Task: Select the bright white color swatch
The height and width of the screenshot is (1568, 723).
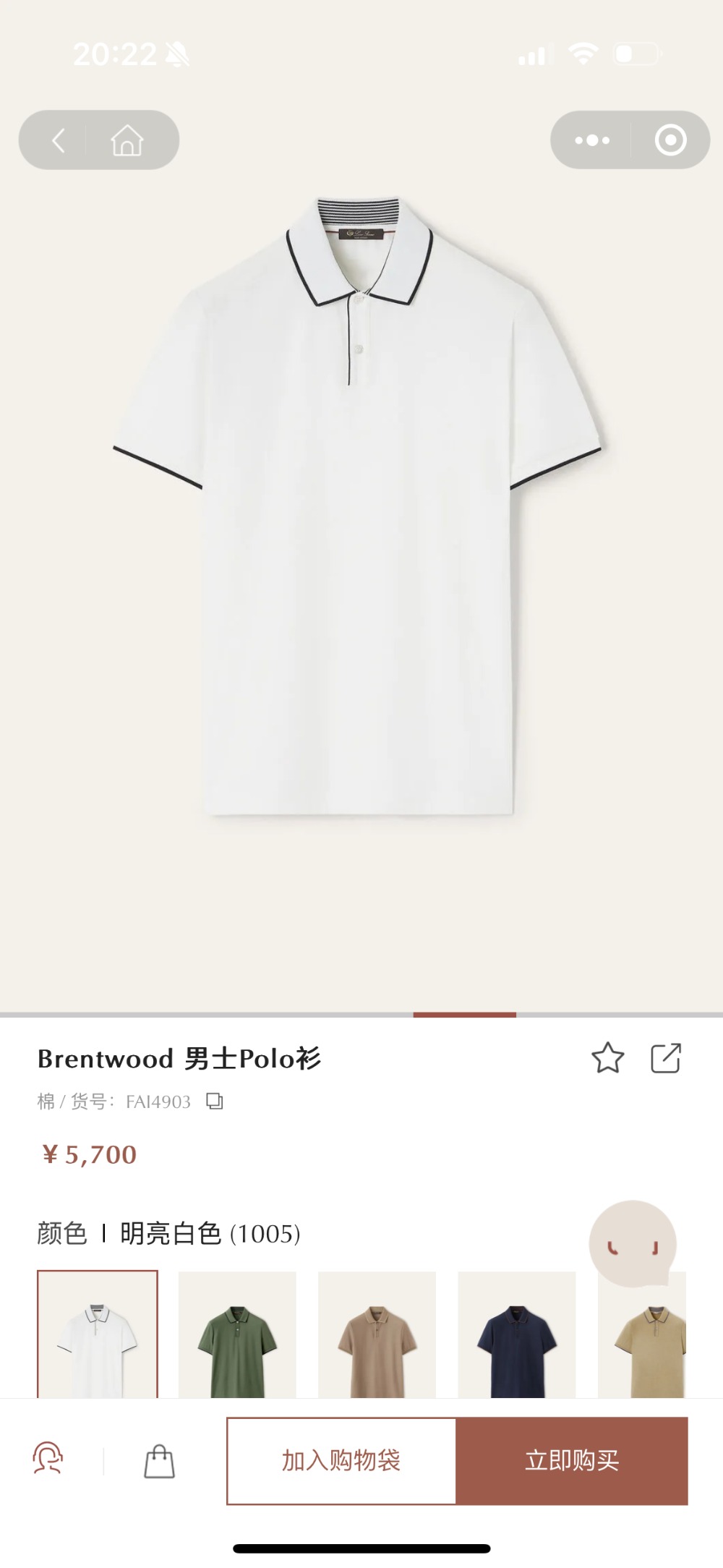Action: 98,1334
